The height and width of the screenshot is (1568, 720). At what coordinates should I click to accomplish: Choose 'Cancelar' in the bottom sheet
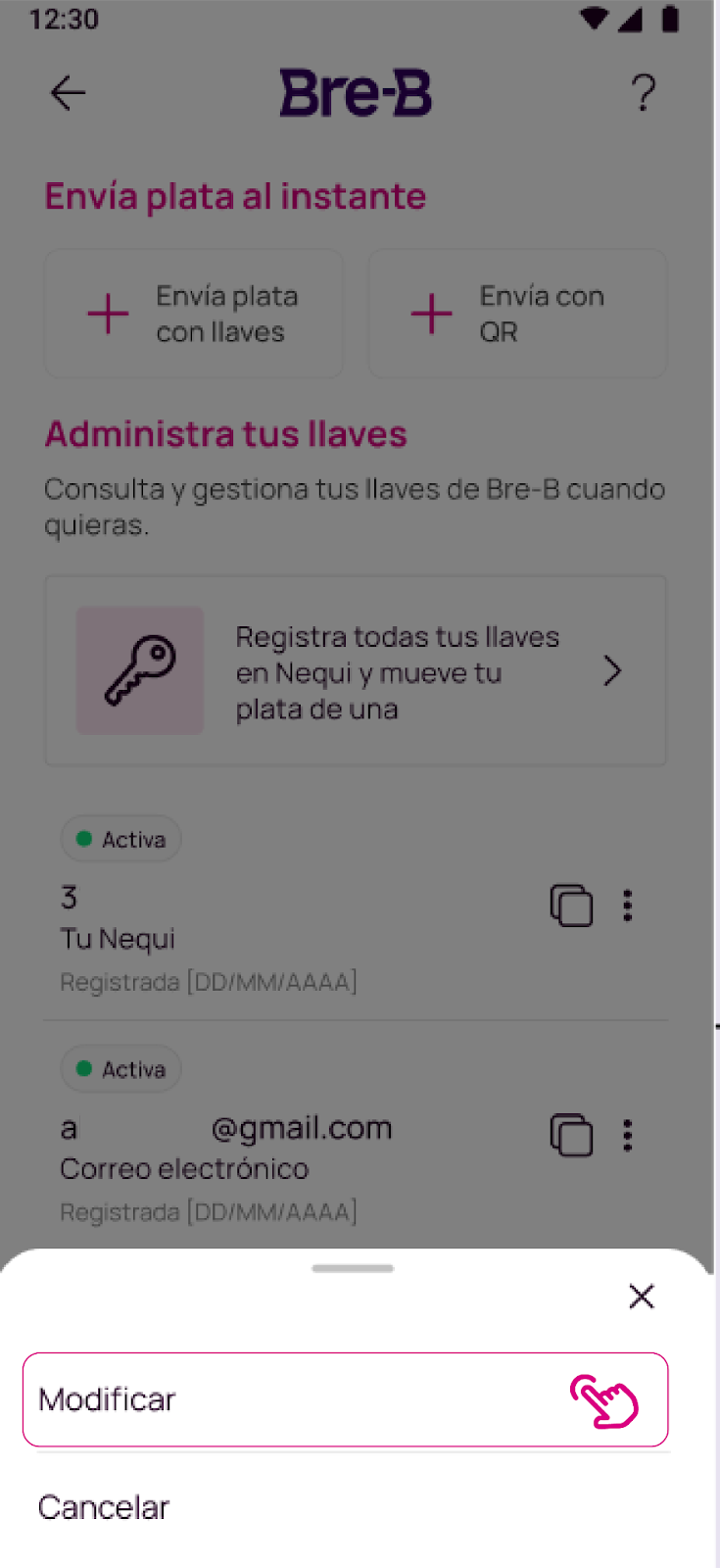pos(104,1506)
